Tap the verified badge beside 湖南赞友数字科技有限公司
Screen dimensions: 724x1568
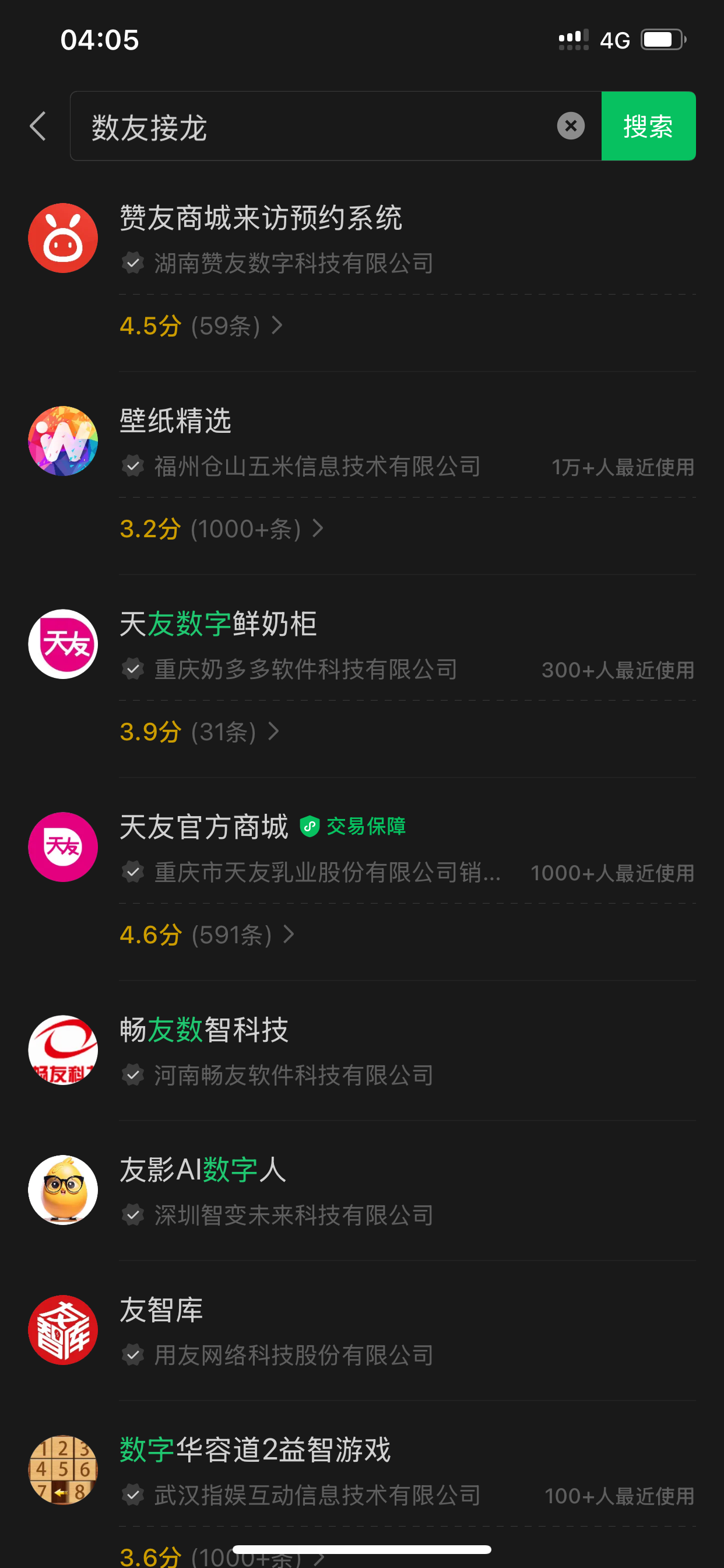[133, 263]
